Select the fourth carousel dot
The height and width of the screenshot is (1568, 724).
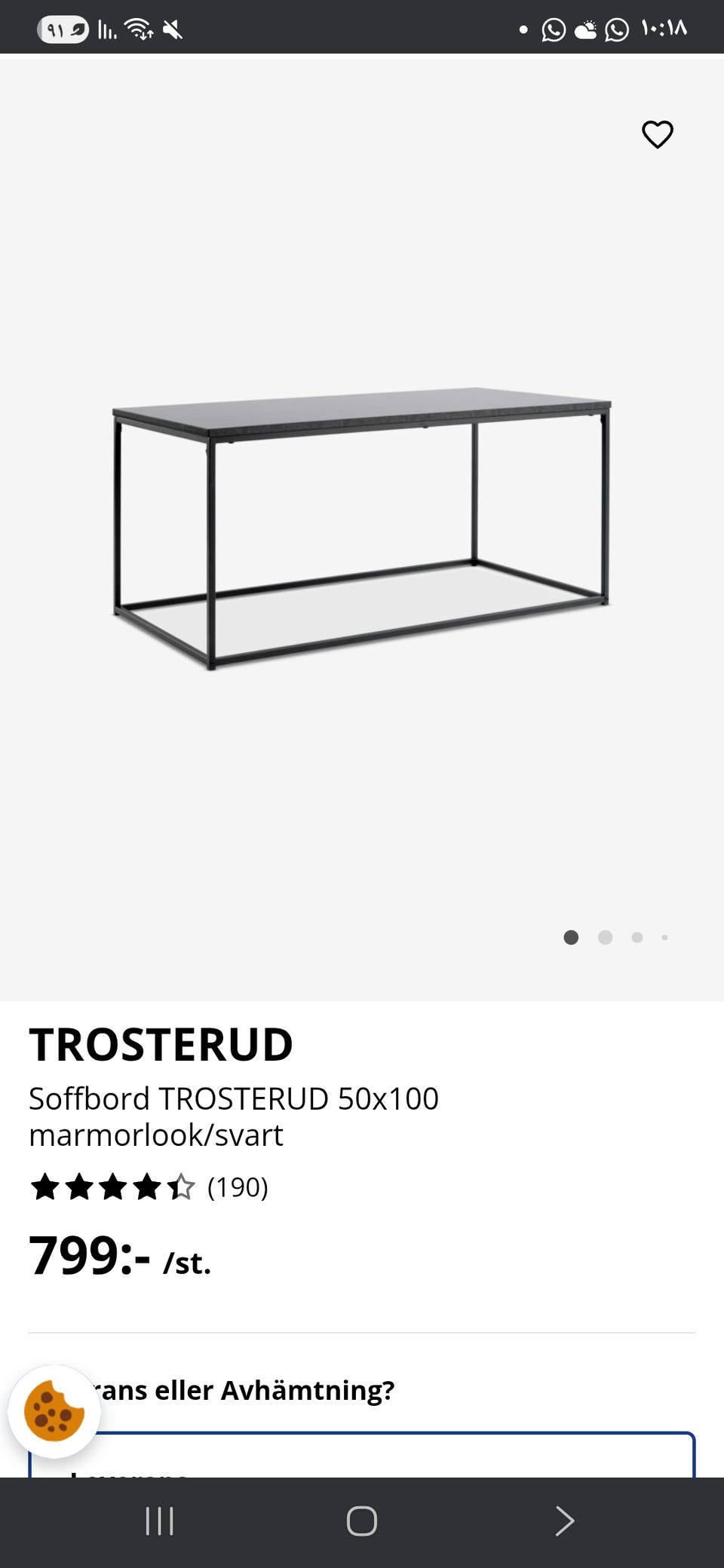coord(664,938)
